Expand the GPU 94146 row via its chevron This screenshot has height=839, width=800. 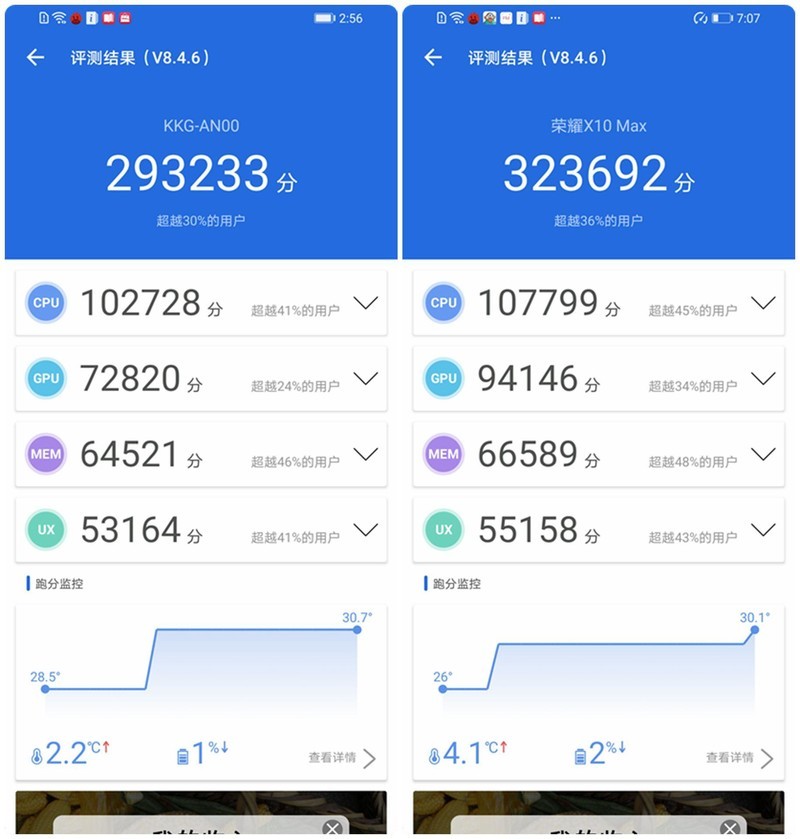click(764, 379)
